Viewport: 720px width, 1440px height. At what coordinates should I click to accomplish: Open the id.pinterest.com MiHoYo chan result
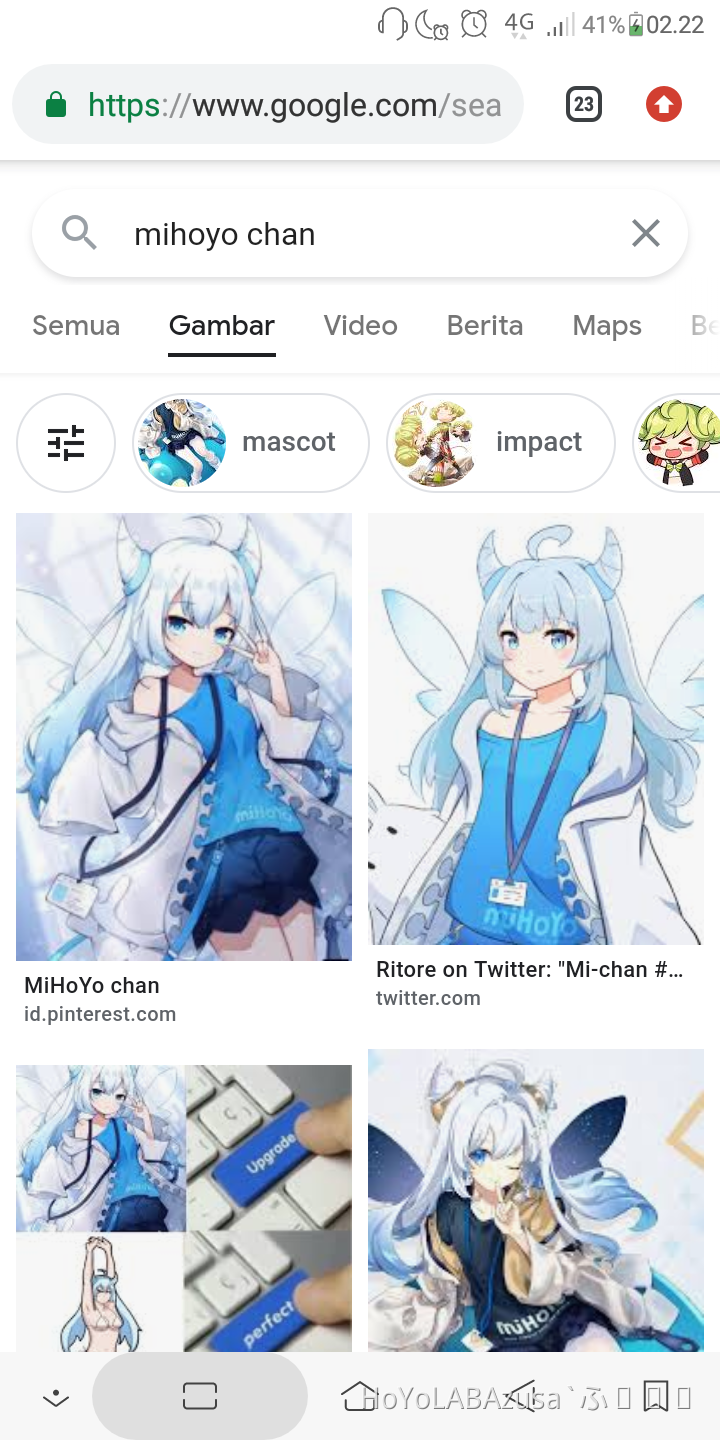tap(183, 736)
